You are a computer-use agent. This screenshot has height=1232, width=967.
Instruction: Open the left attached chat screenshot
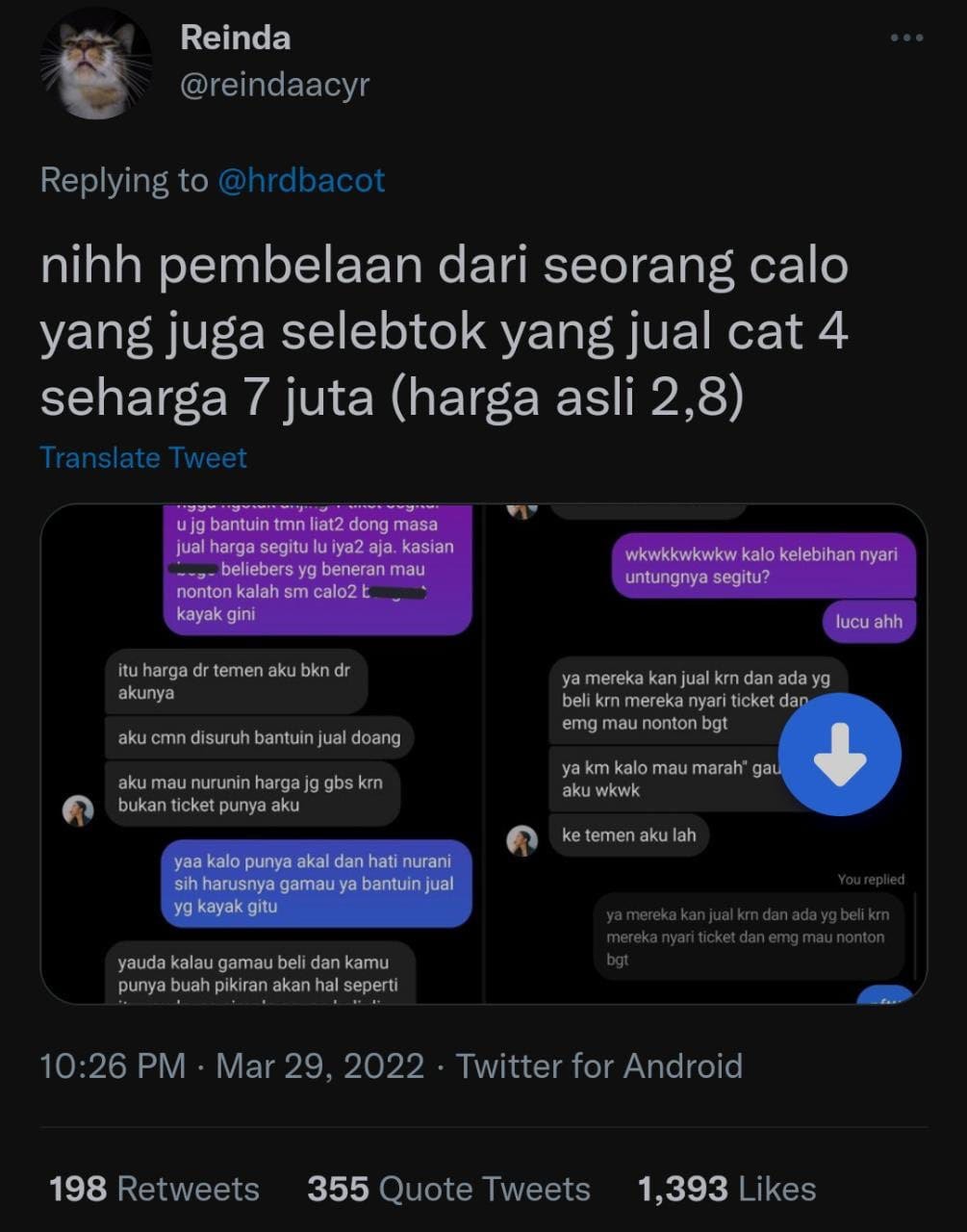[260, 753]
